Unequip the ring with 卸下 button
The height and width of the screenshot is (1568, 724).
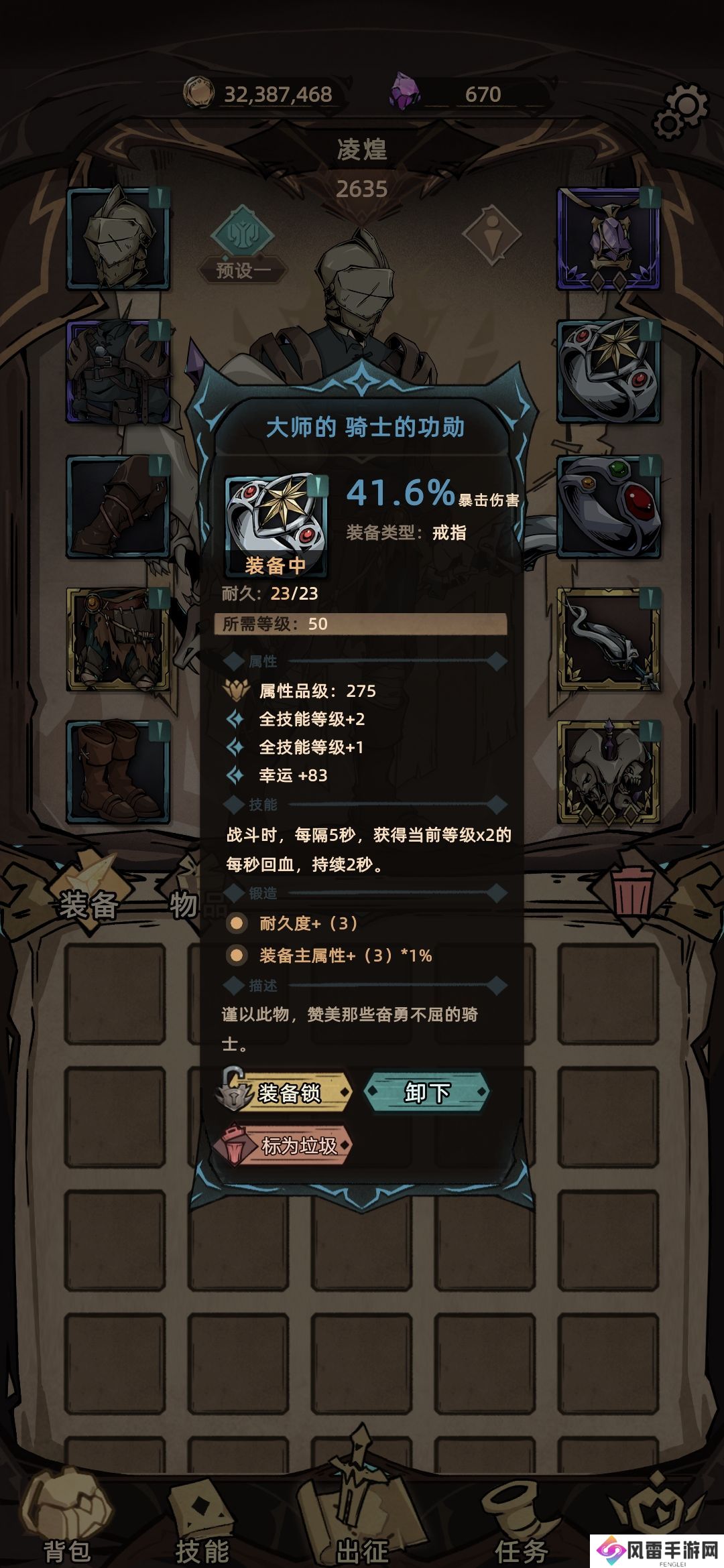(427, 1092)
